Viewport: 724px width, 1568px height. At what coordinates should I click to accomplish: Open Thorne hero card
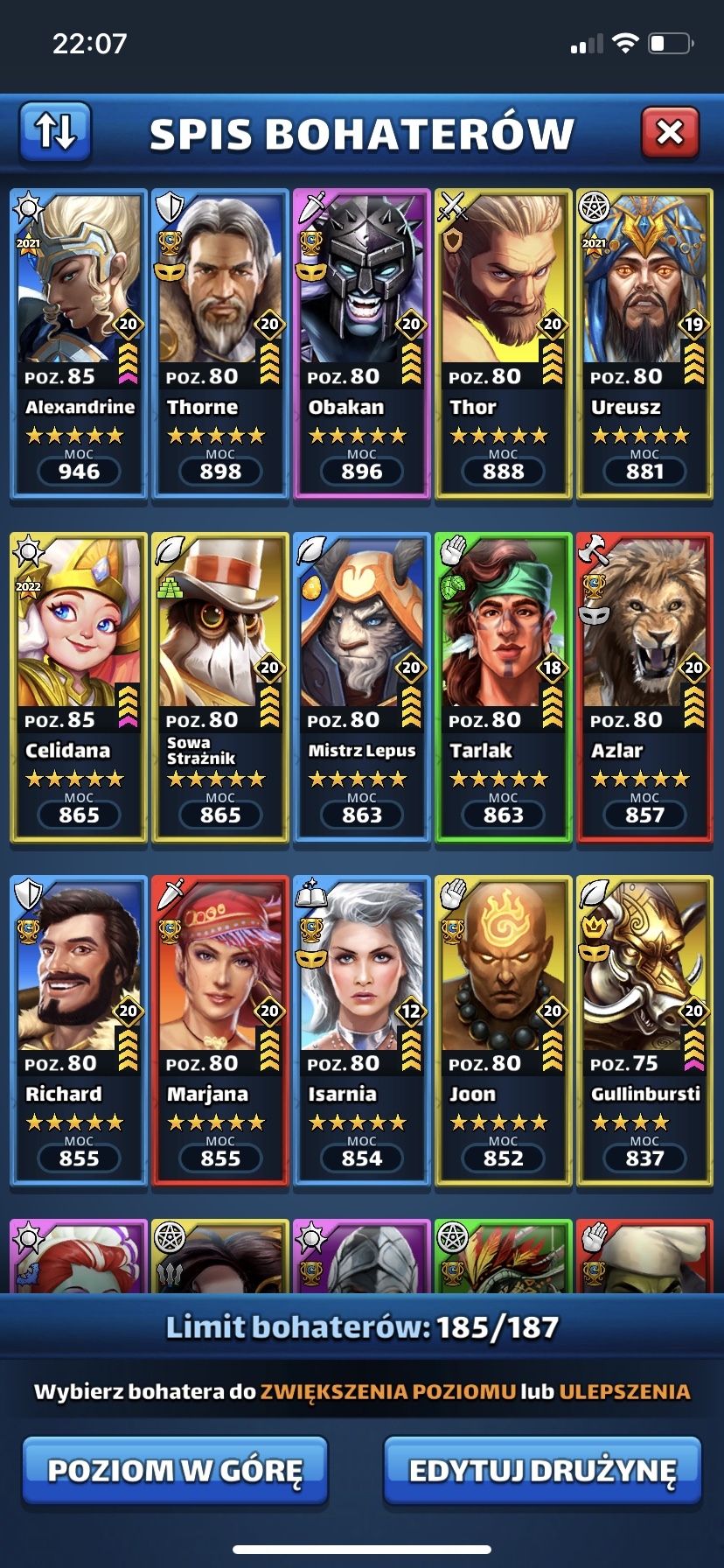tap(220, 344)
